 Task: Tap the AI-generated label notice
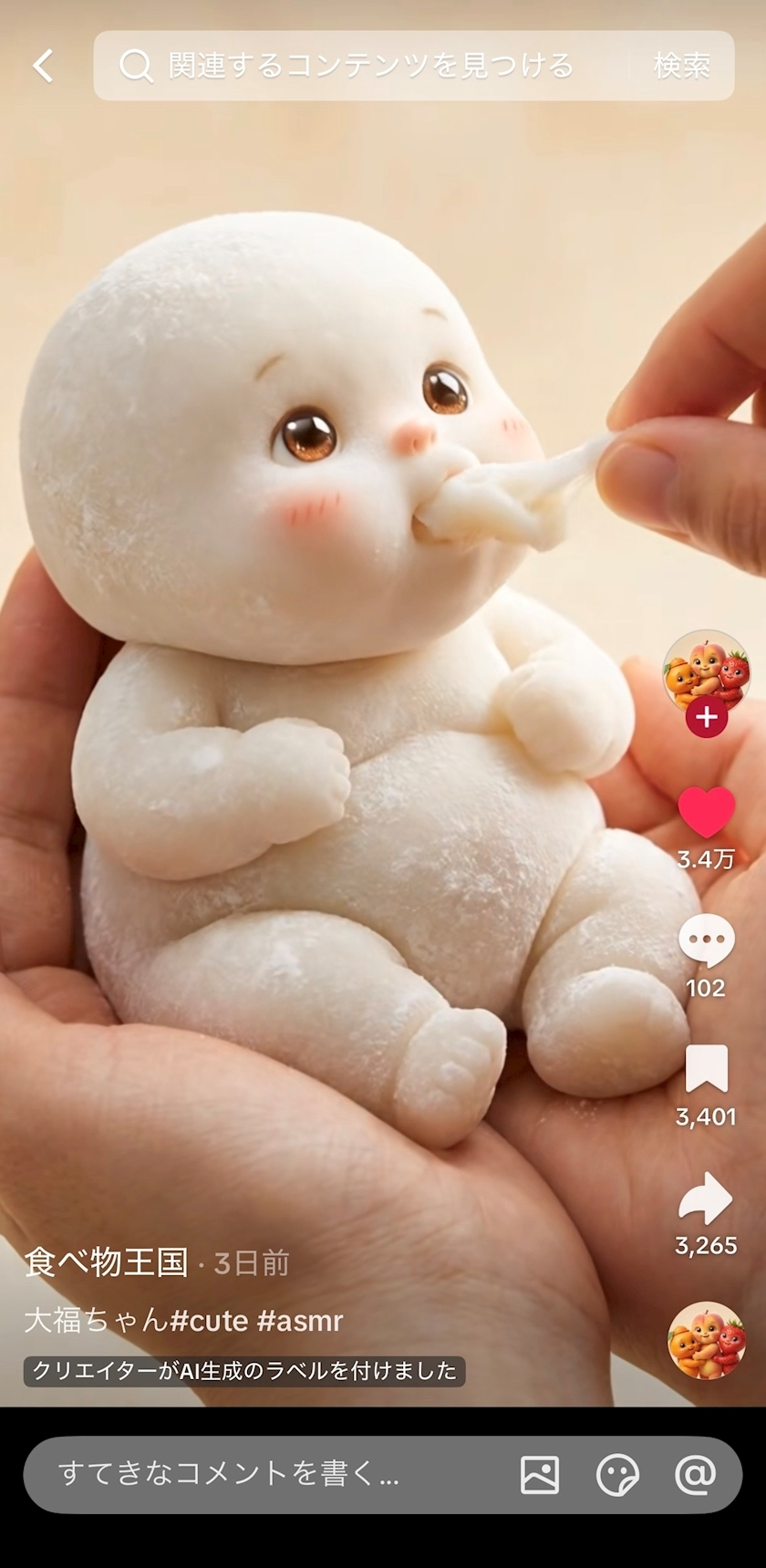click(244, 1371)
